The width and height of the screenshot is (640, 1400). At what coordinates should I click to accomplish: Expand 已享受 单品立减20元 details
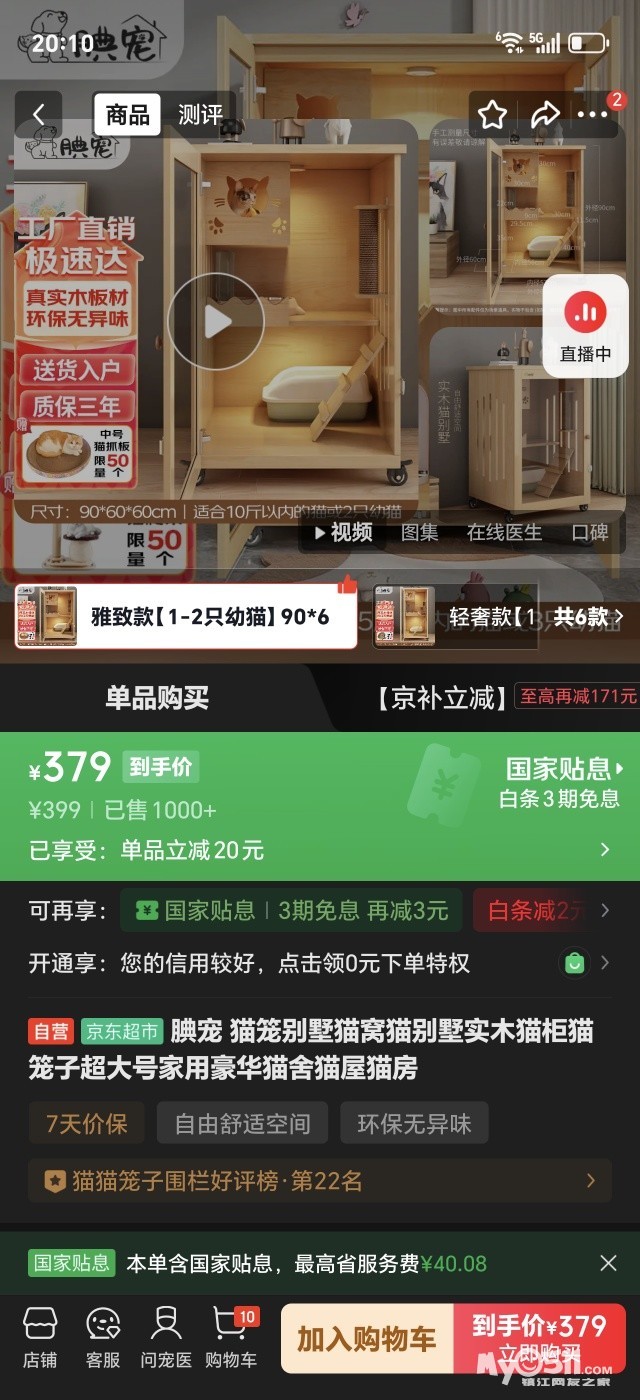(604, 850)
